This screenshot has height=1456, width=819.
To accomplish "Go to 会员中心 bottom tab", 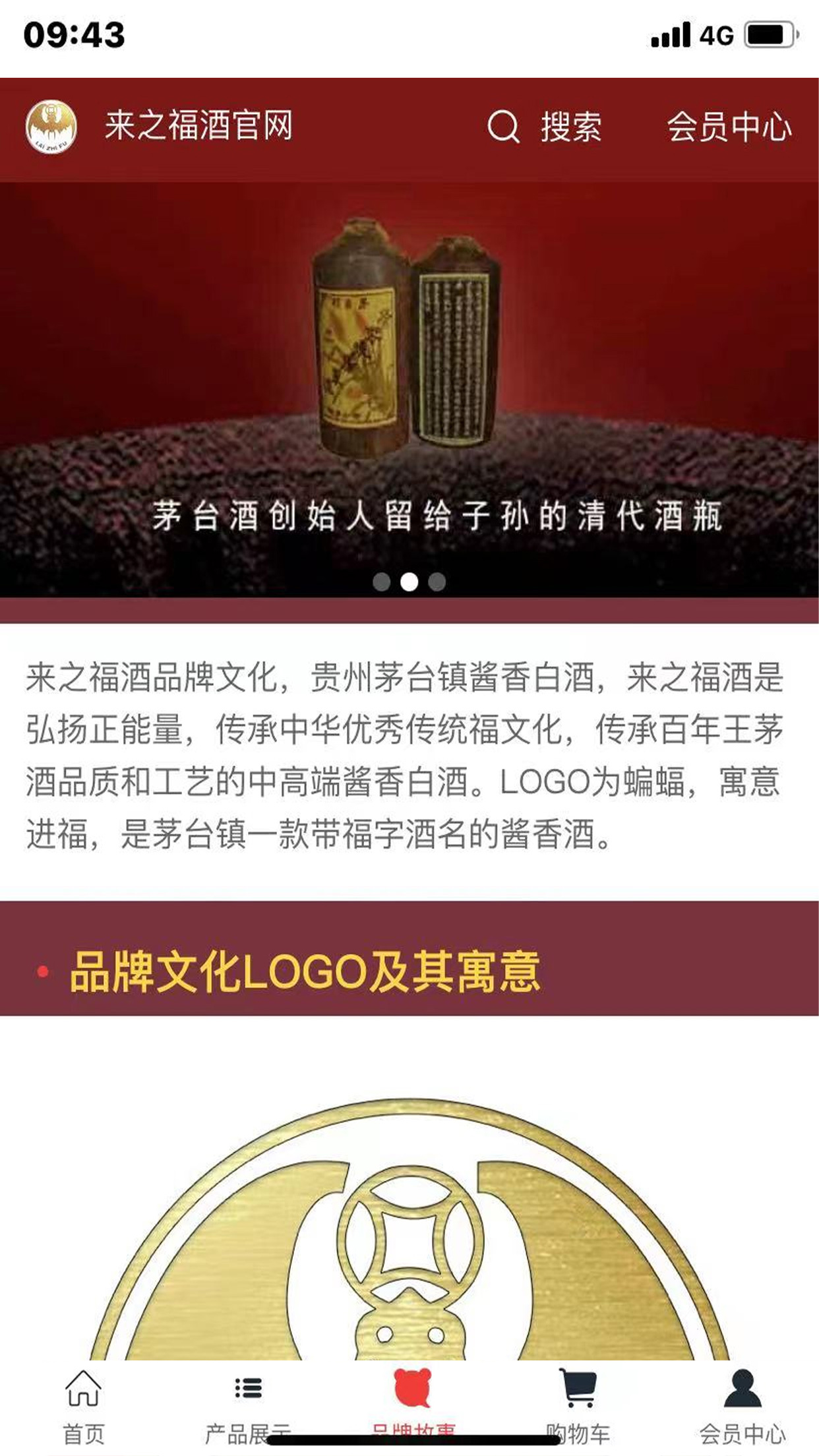I will point(743,1406).
